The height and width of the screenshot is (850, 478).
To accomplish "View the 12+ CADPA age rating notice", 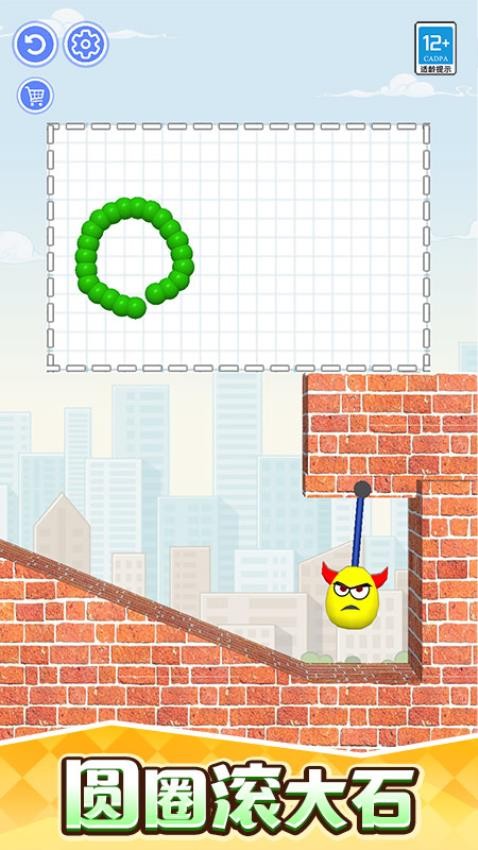I will point(435,48).
